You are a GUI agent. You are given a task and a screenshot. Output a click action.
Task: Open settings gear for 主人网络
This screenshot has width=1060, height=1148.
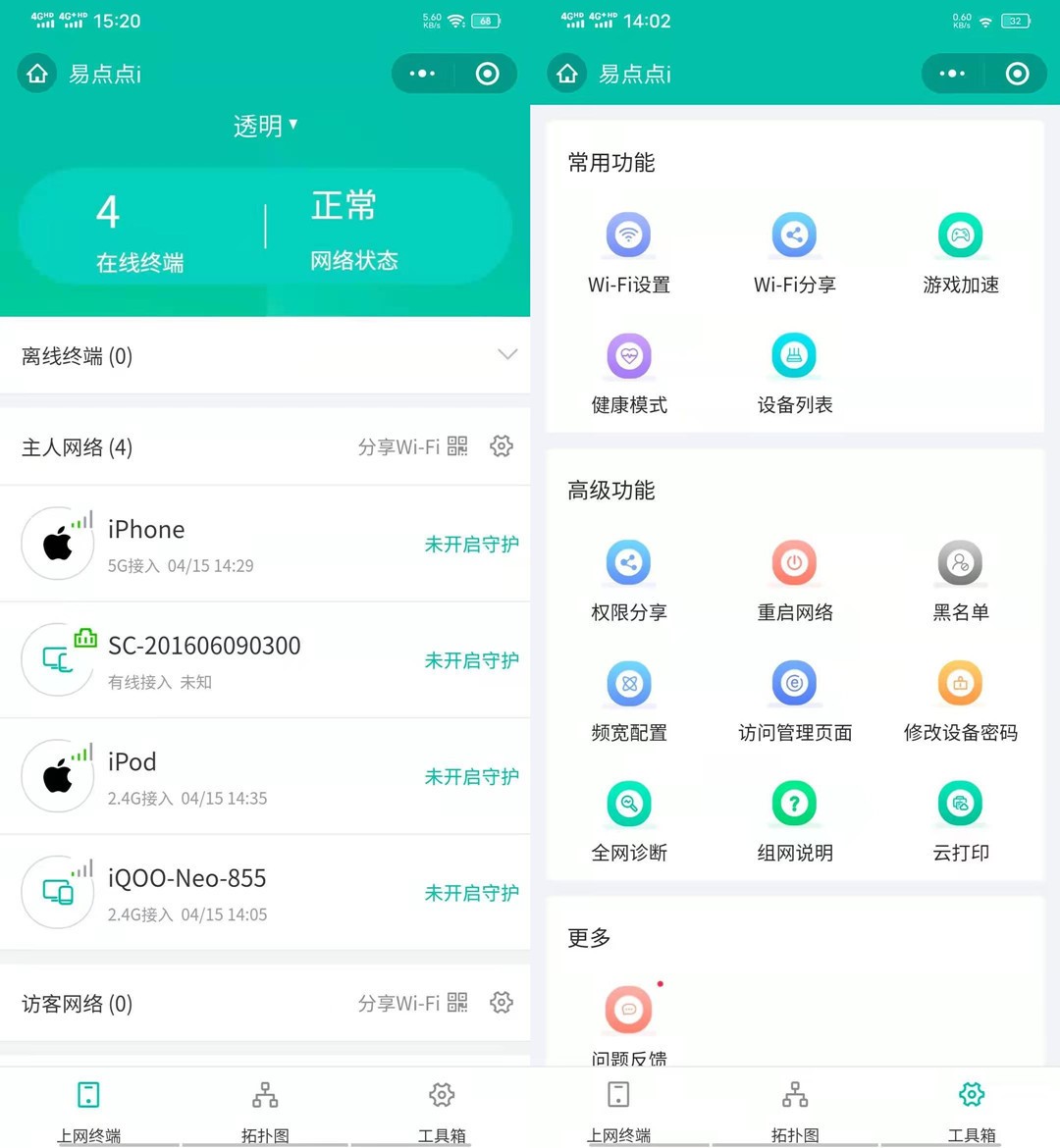(x=502, y=446)
